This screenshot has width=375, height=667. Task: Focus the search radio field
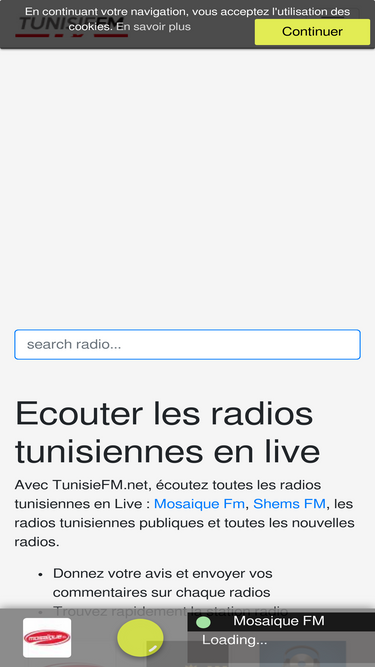(x=188, y=344)
